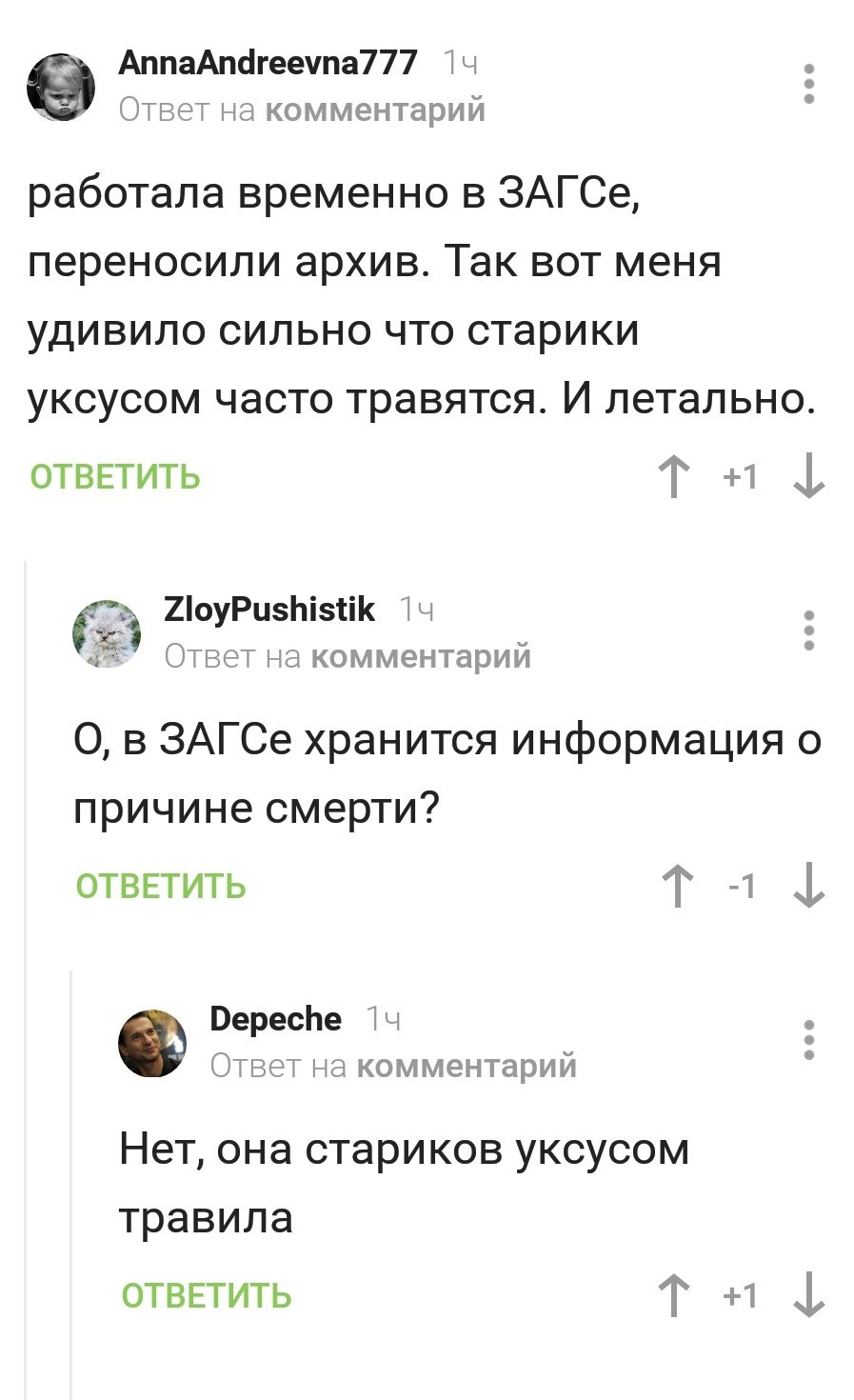
Task: Downvote AnnaAndreevna777's comment
Action: tap(808, 476)
